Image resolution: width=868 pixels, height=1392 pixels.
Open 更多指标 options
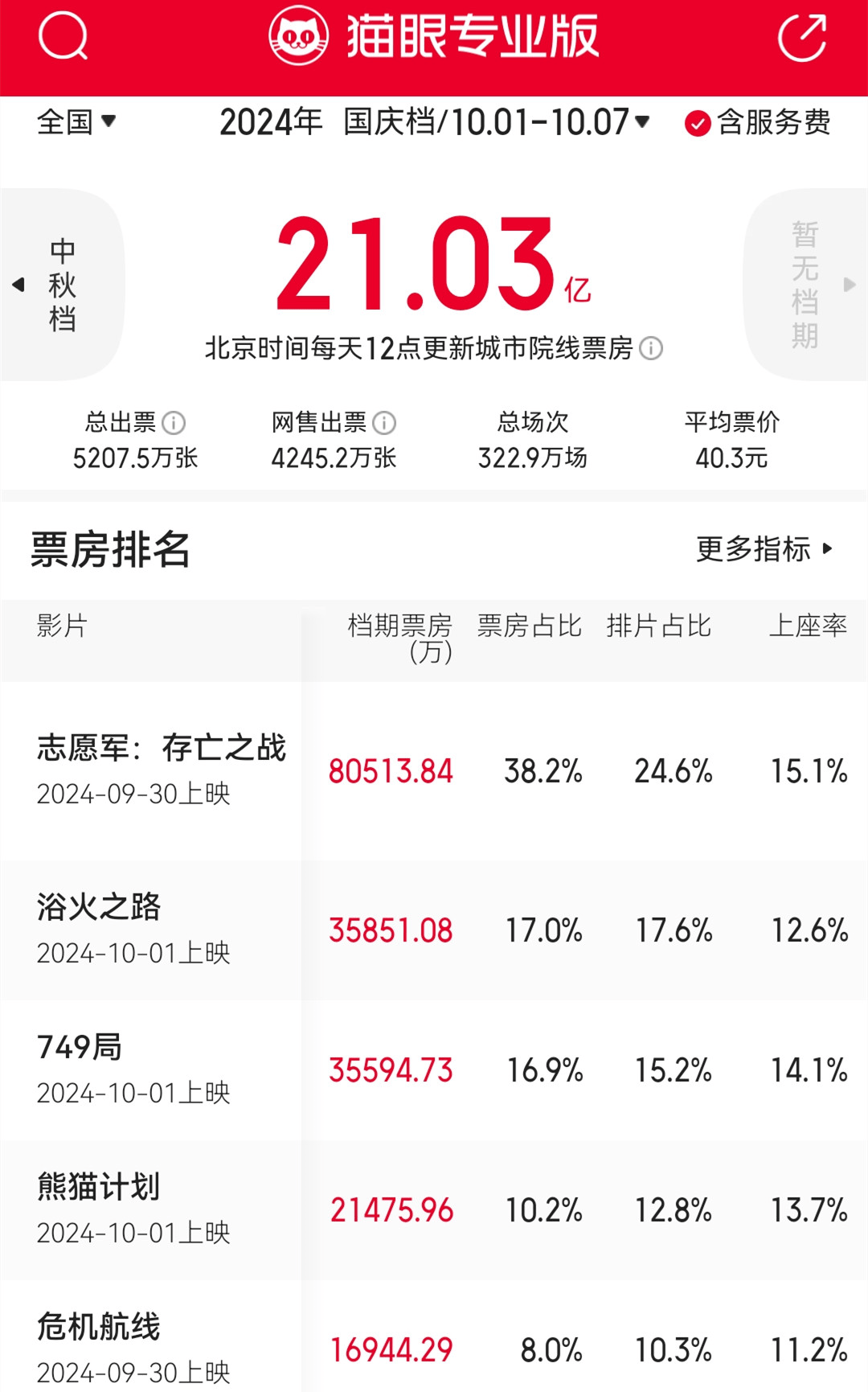point(764,549)
